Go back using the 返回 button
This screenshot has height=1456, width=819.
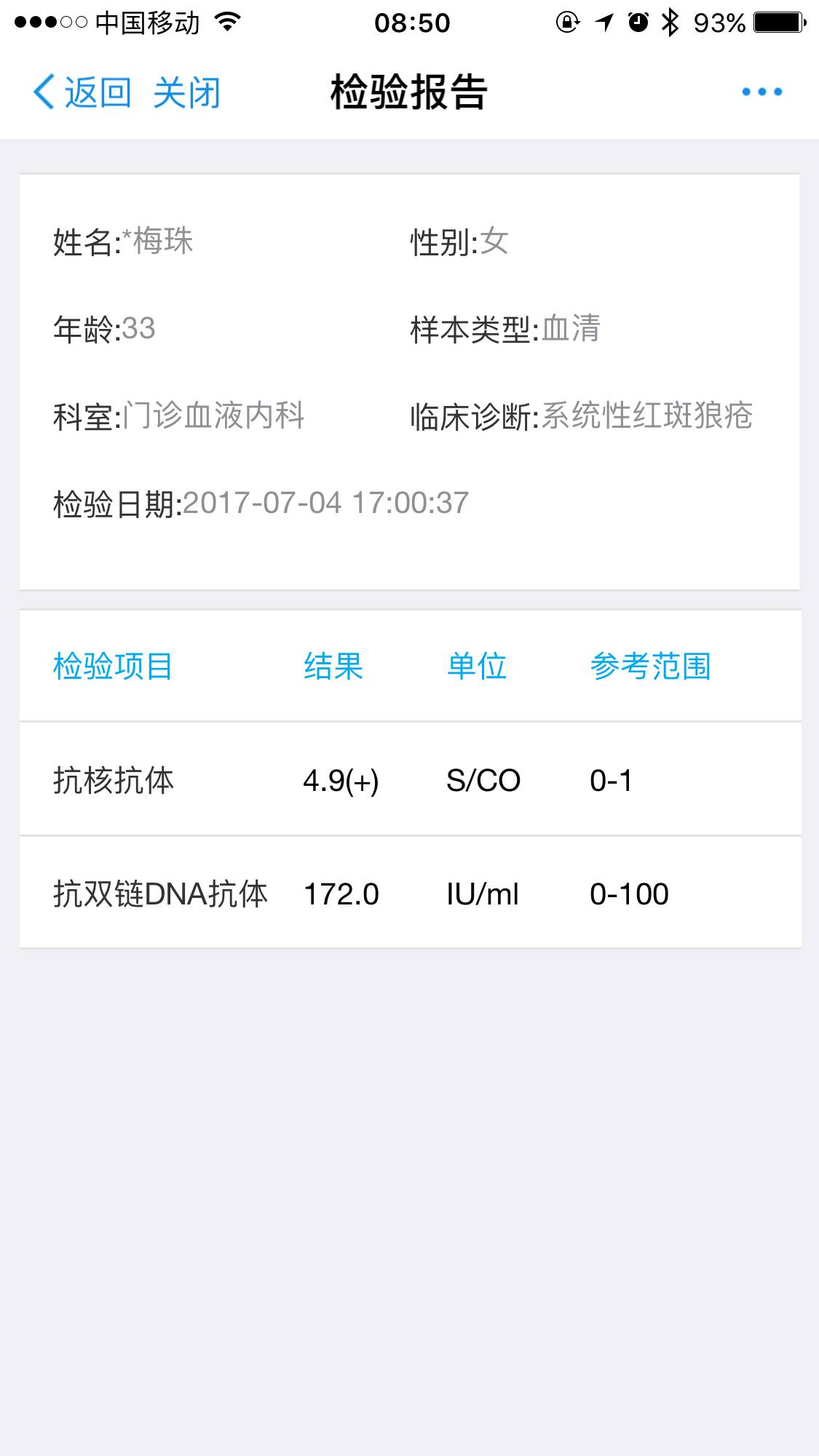coord(83,92)
